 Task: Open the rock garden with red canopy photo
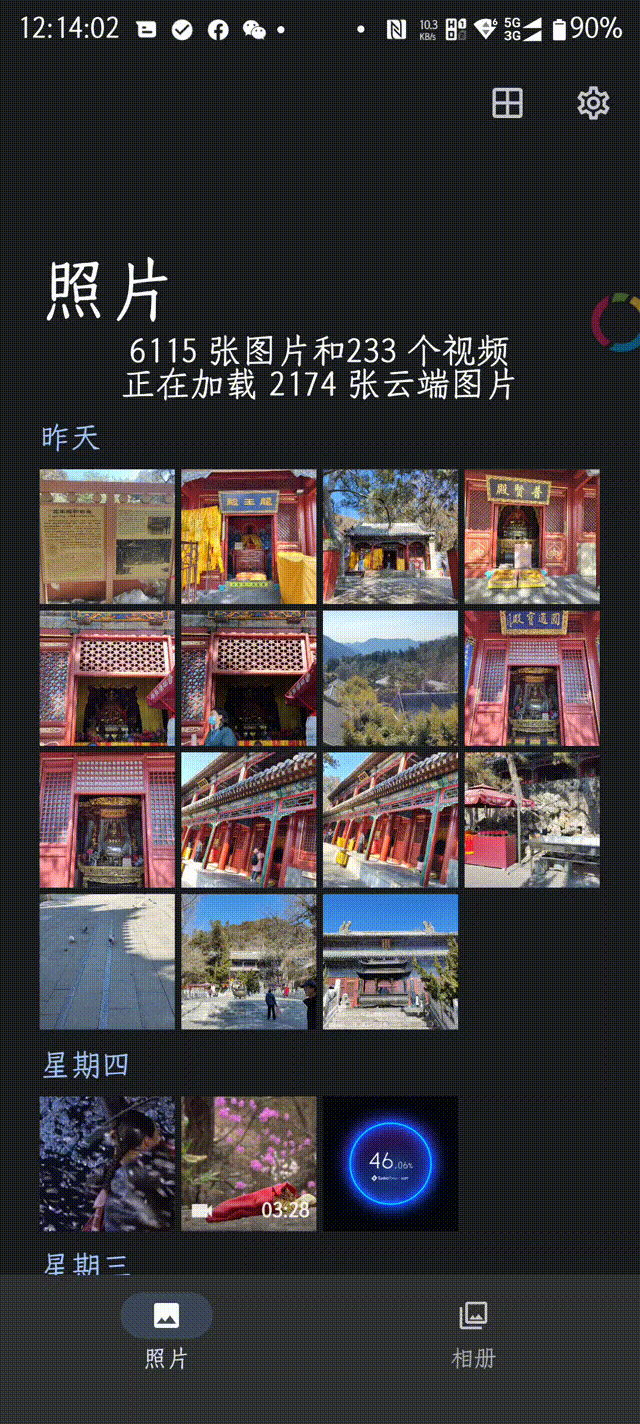click(532, 820)
